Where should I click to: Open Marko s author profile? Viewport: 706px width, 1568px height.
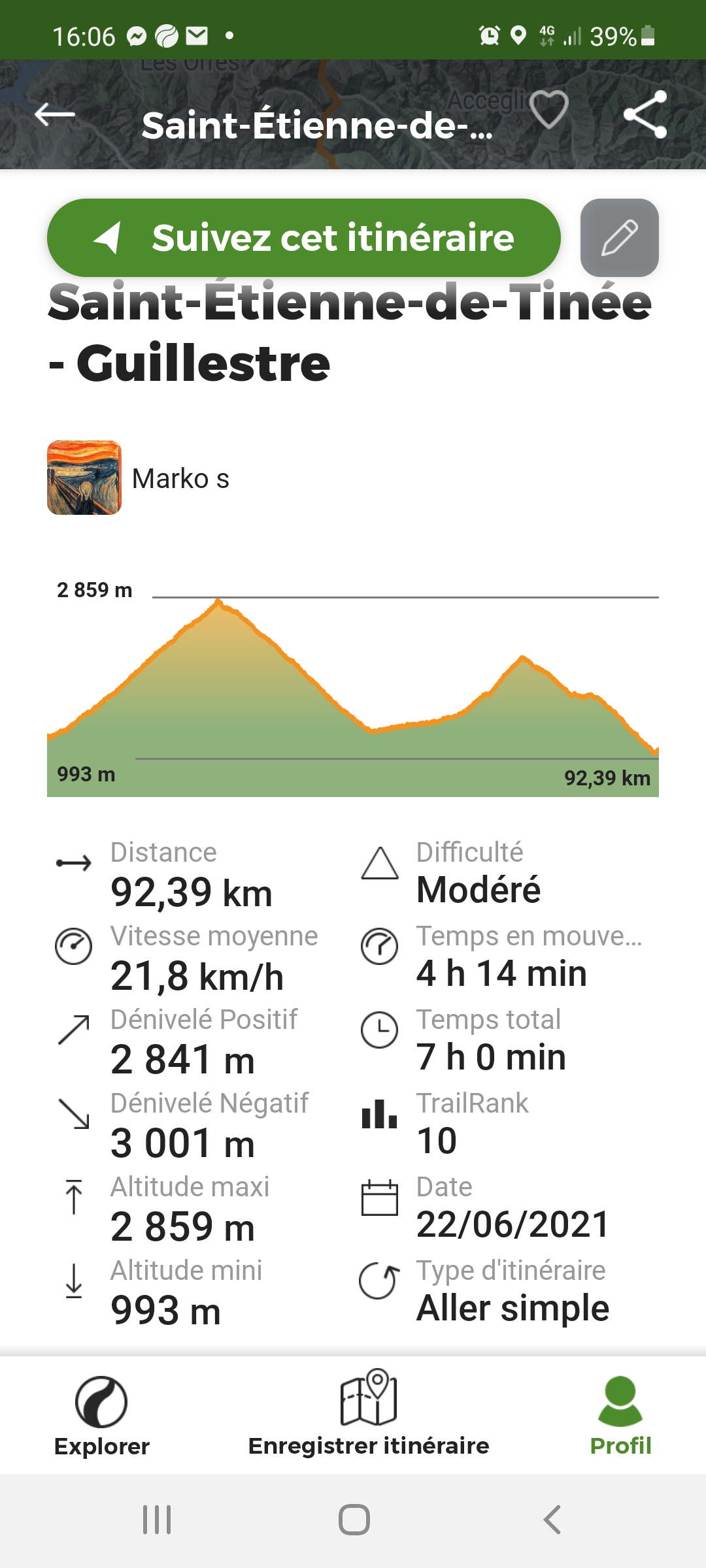139,478
